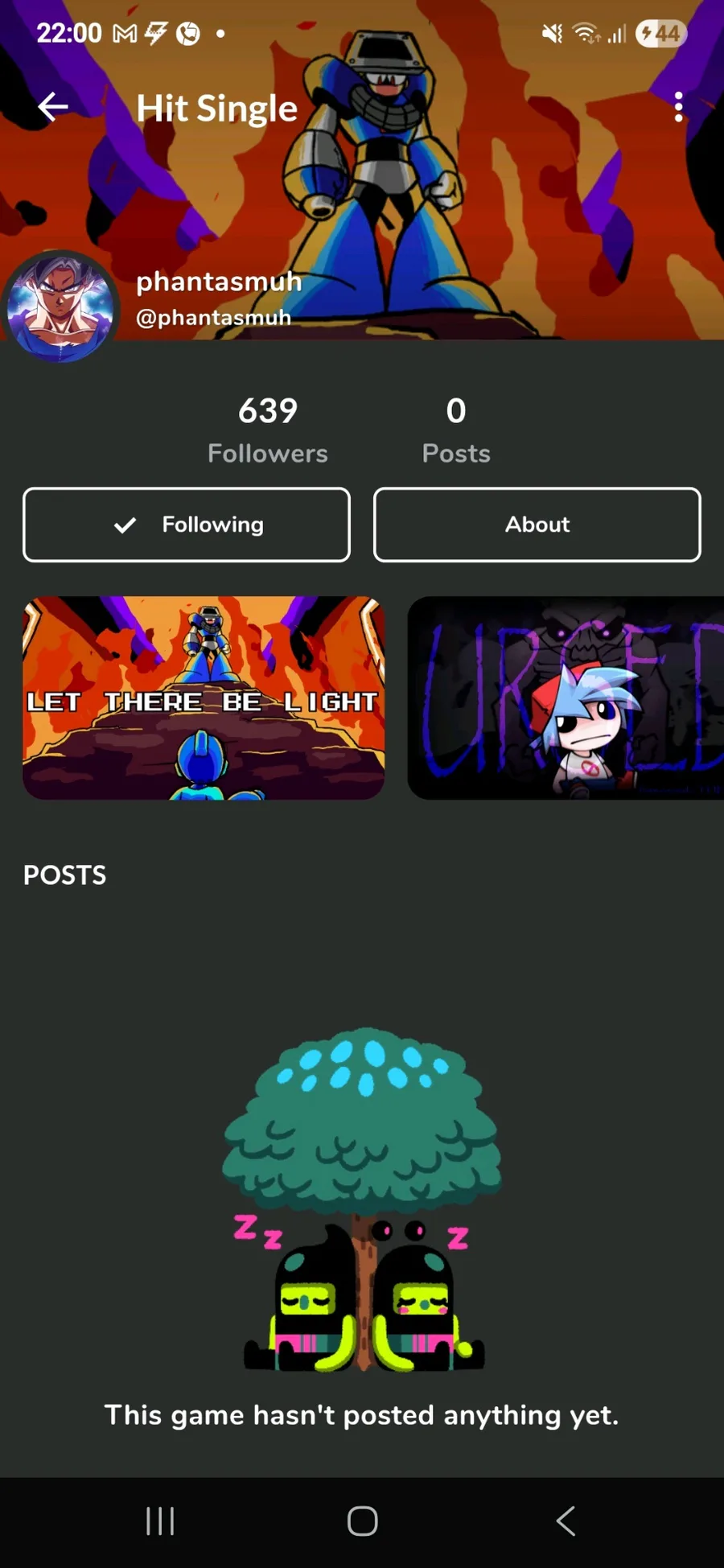Open the followers count list

point(267,430)
